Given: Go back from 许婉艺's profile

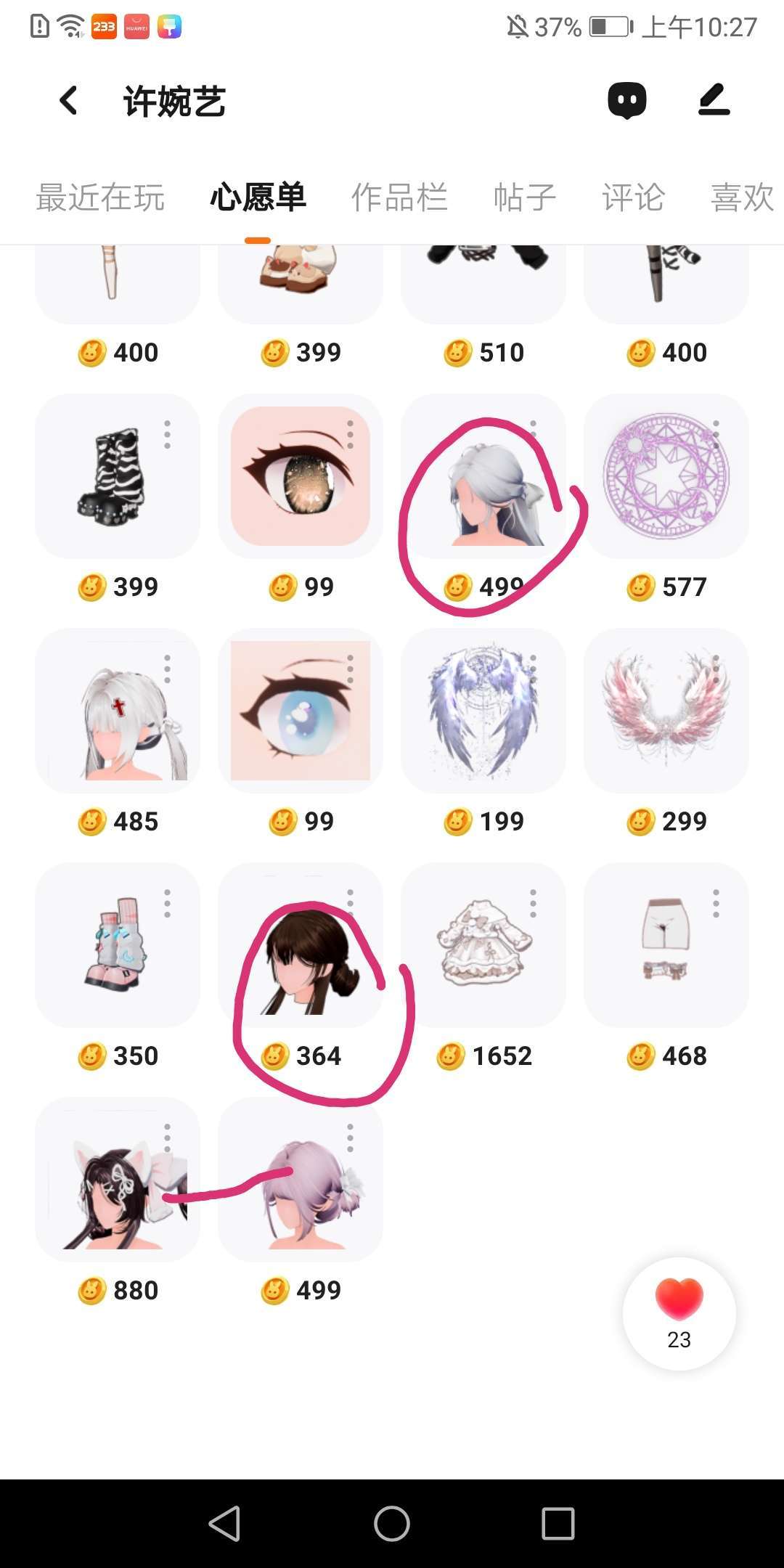Looking at the screenshot, I should pos(69,101).
